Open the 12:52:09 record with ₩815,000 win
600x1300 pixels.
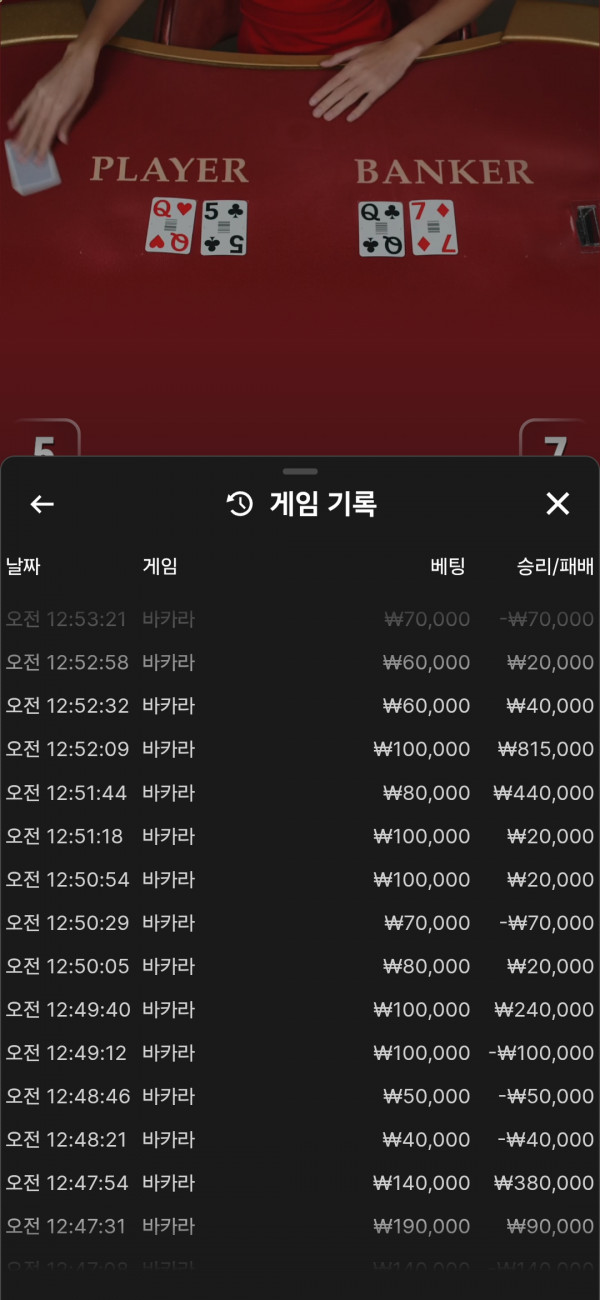coord(300,749)
